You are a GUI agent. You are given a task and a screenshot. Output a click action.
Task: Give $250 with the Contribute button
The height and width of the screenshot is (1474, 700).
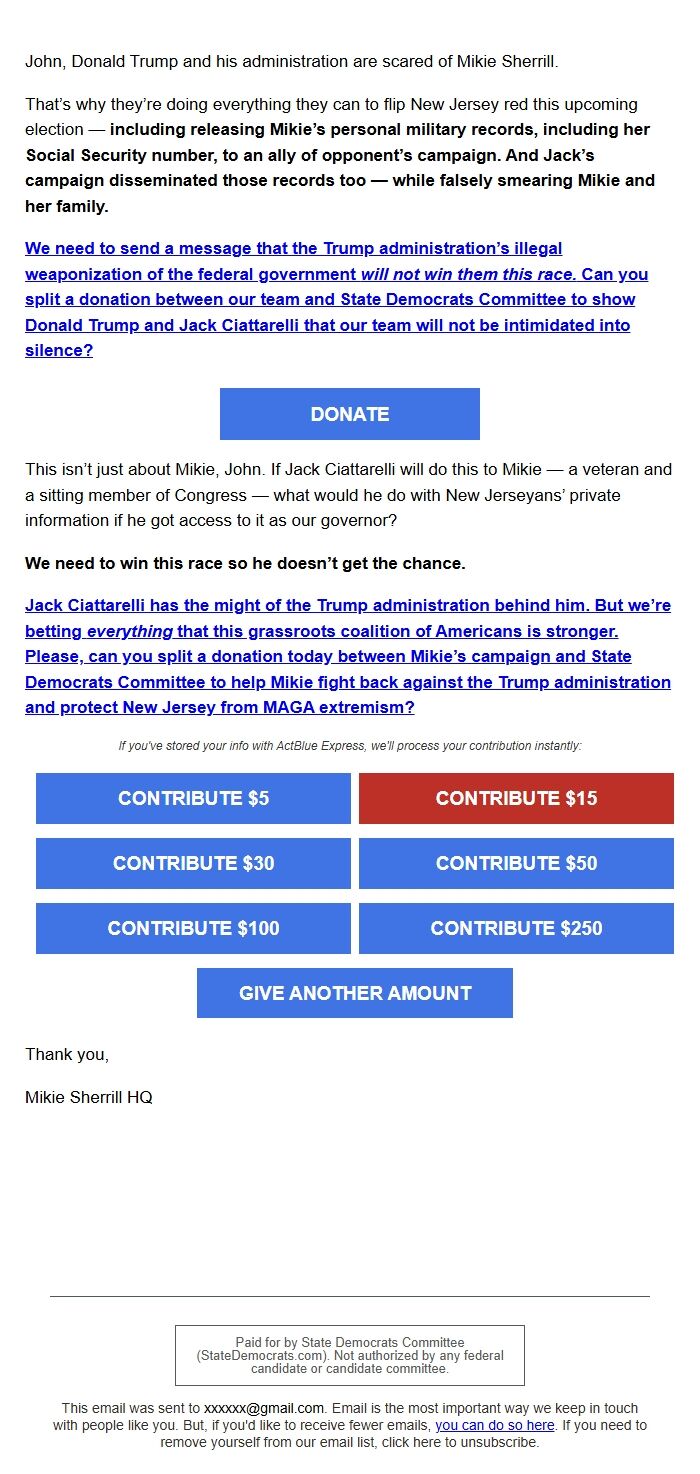516,928
